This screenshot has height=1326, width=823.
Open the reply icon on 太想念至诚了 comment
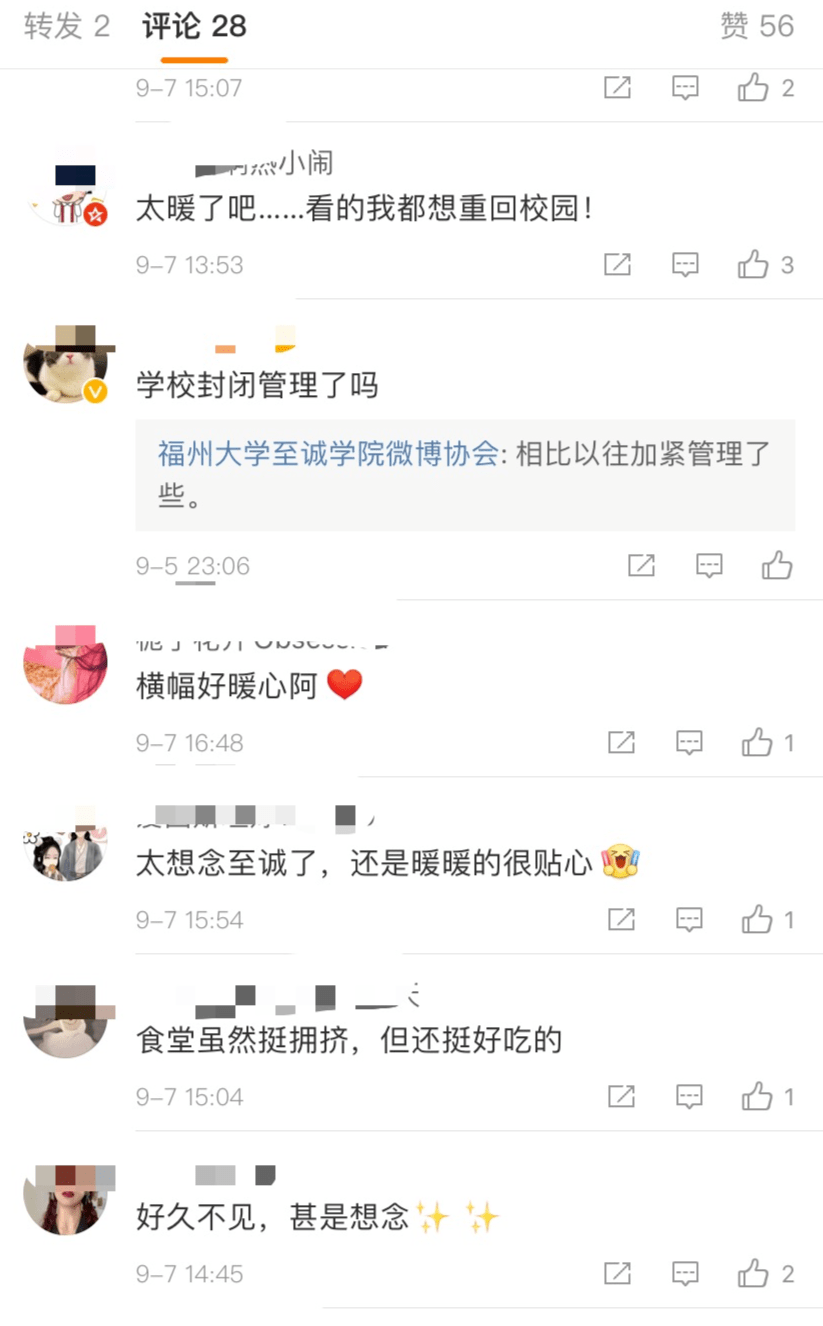688,919
